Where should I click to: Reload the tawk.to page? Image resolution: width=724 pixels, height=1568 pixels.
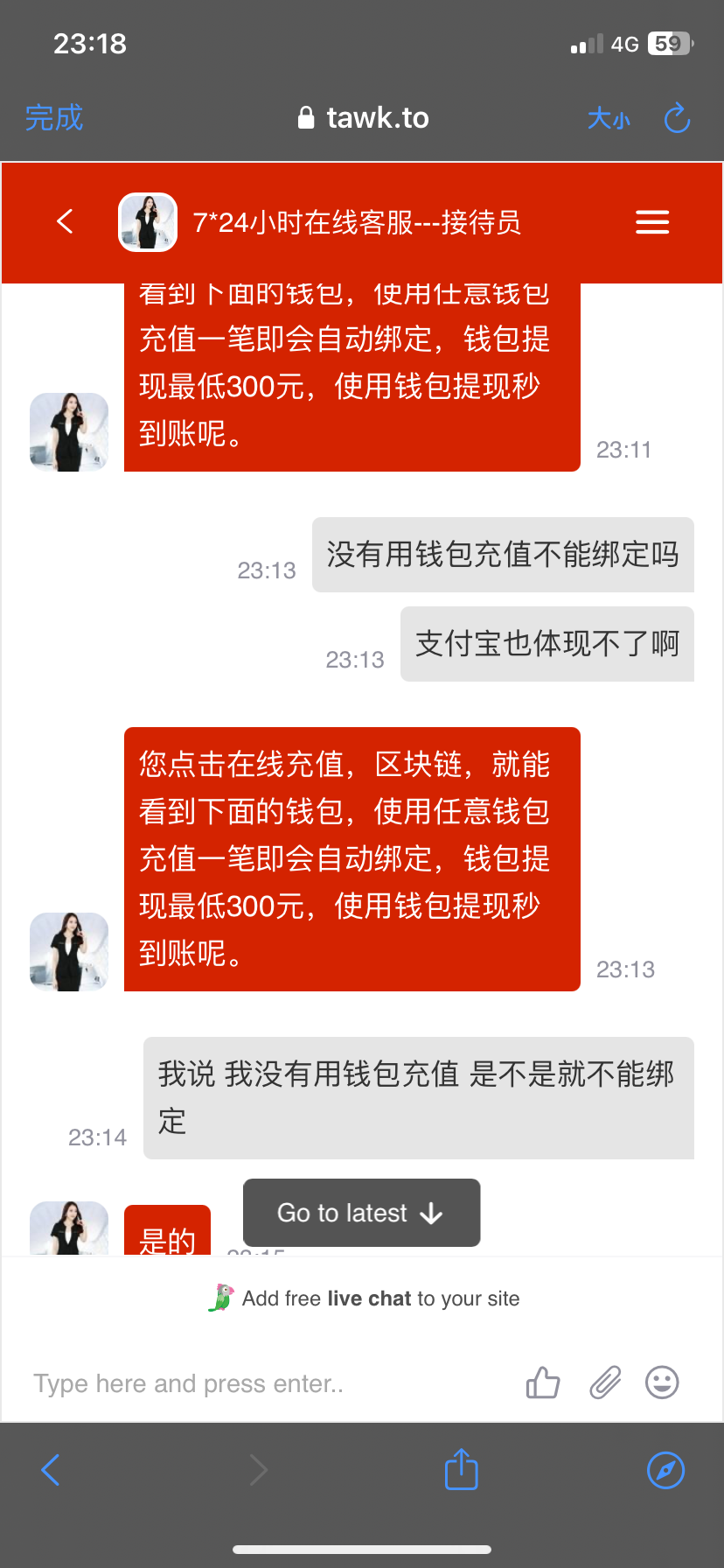point(677,118)
